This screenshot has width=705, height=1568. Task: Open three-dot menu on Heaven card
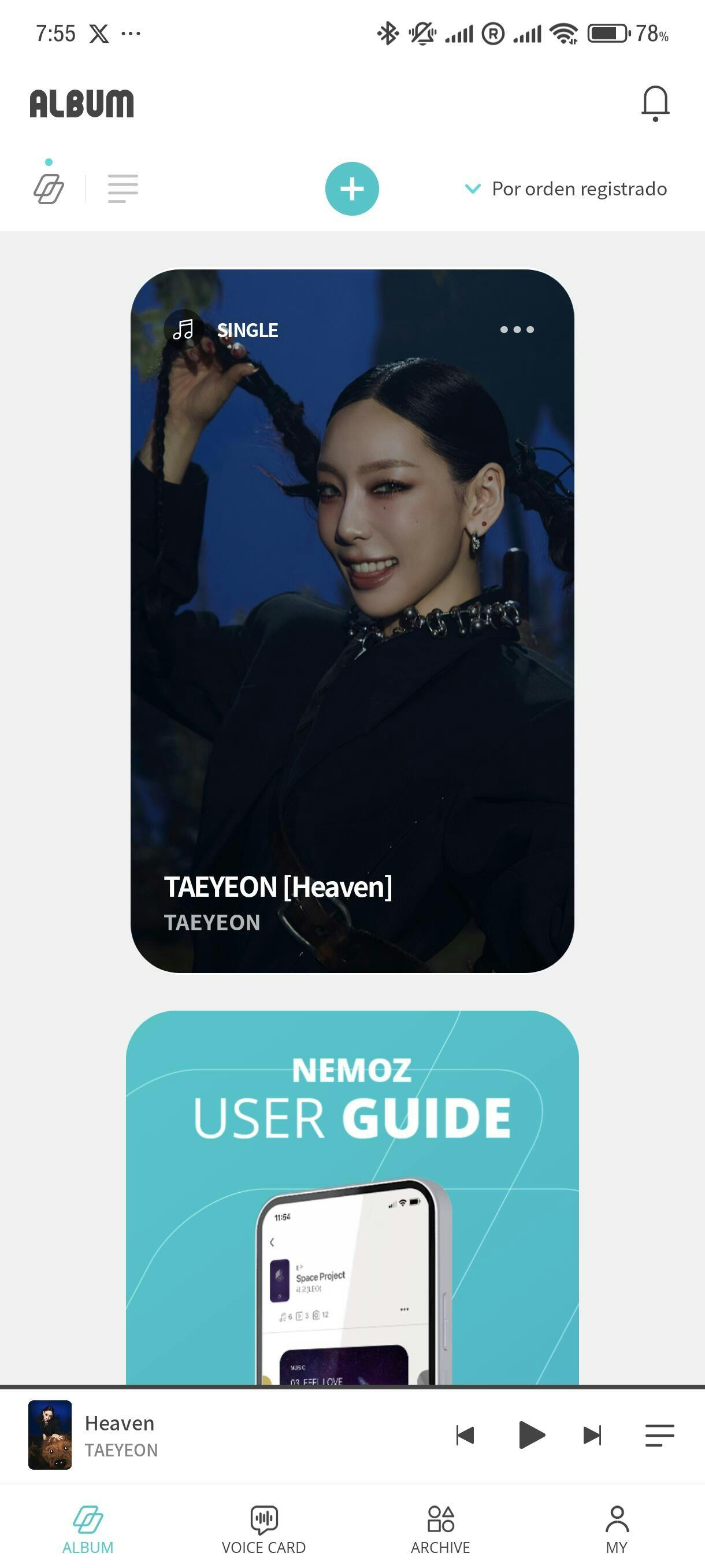(x=517, y=330)
